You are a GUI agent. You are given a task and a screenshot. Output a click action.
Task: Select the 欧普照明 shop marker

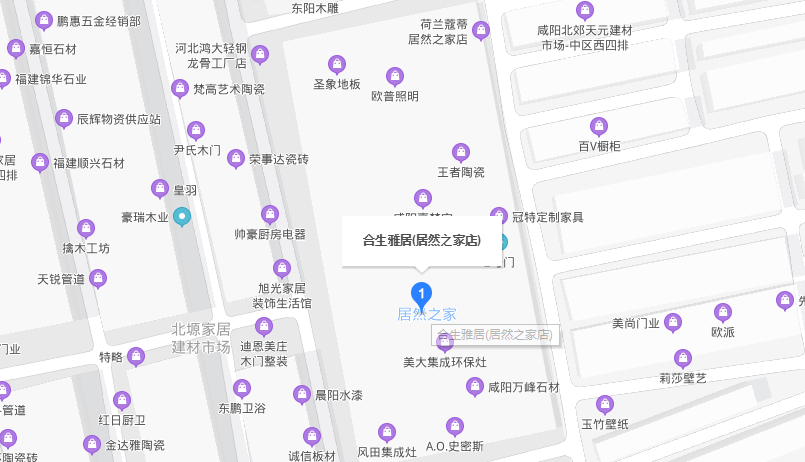click(395, 76)
